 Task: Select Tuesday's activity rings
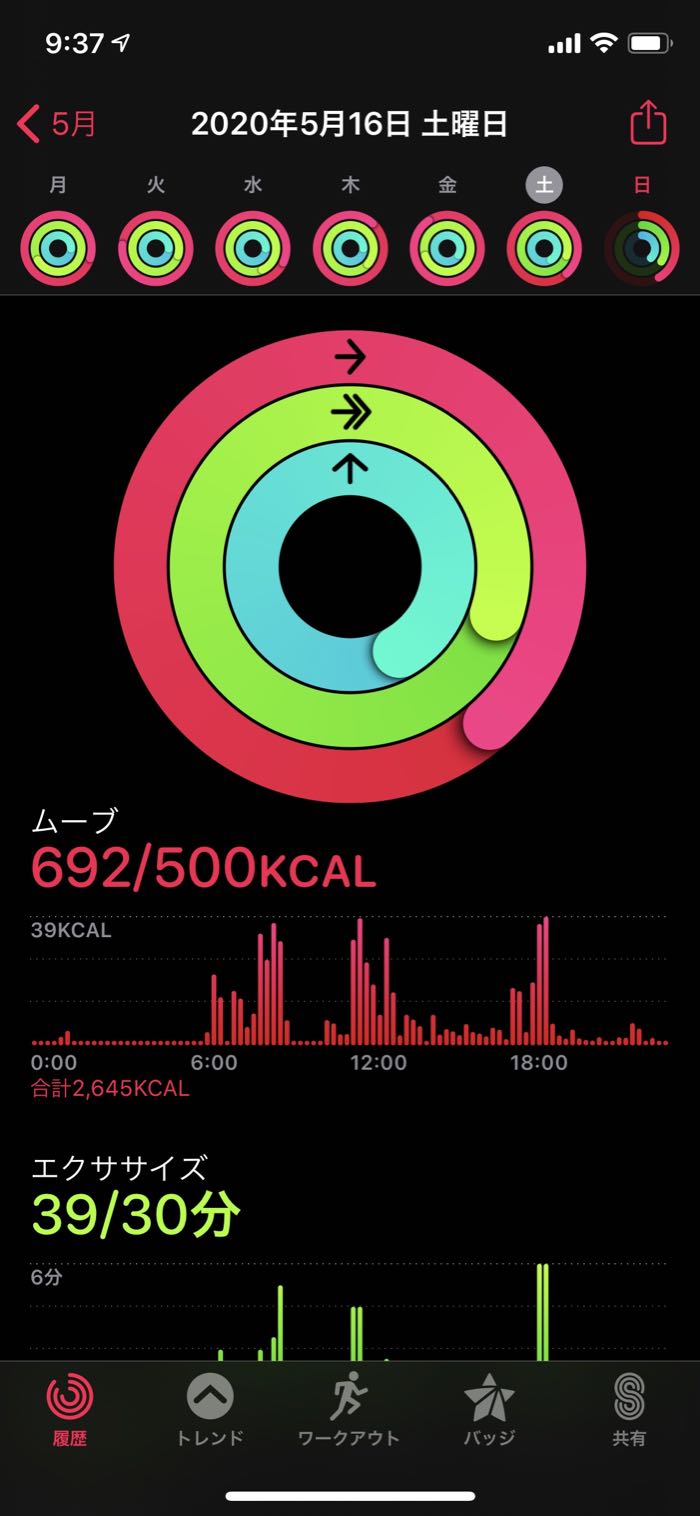tap(156, 249)
